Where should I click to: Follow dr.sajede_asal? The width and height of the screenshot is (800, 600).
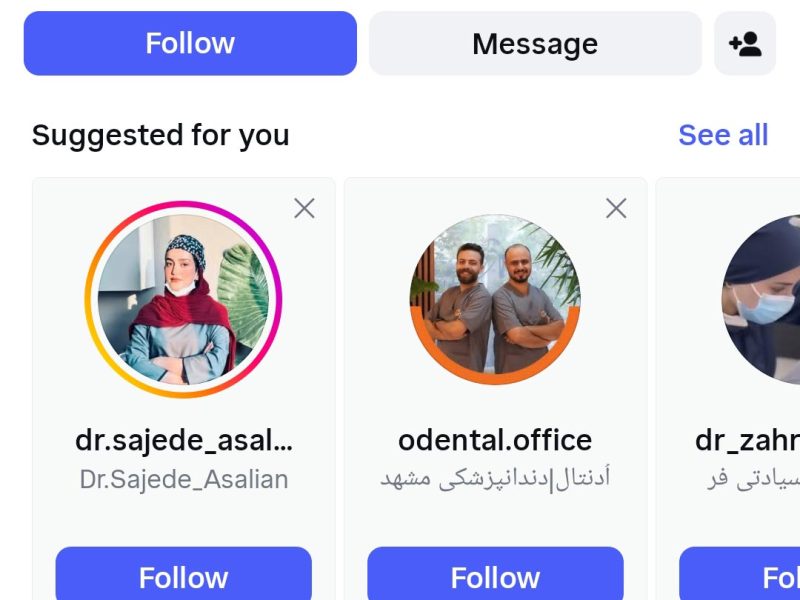point(183,576)
